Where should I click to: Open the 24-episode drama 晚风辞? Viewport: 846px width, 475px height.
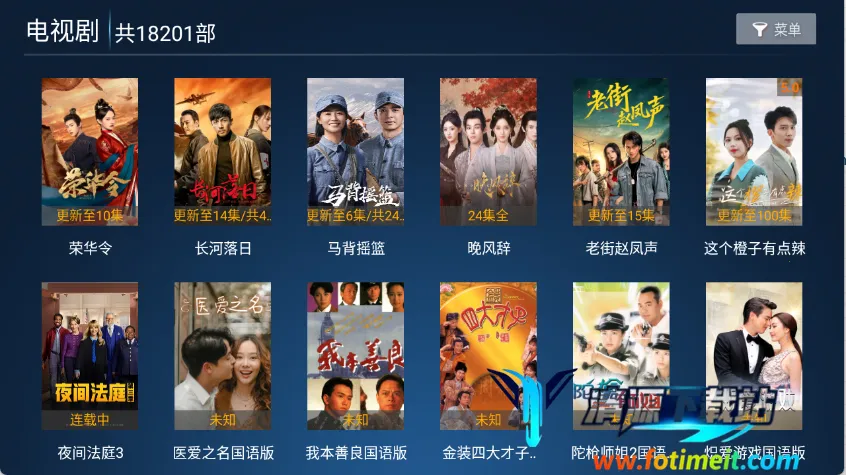pyautogui.click(x=489, y=152)
